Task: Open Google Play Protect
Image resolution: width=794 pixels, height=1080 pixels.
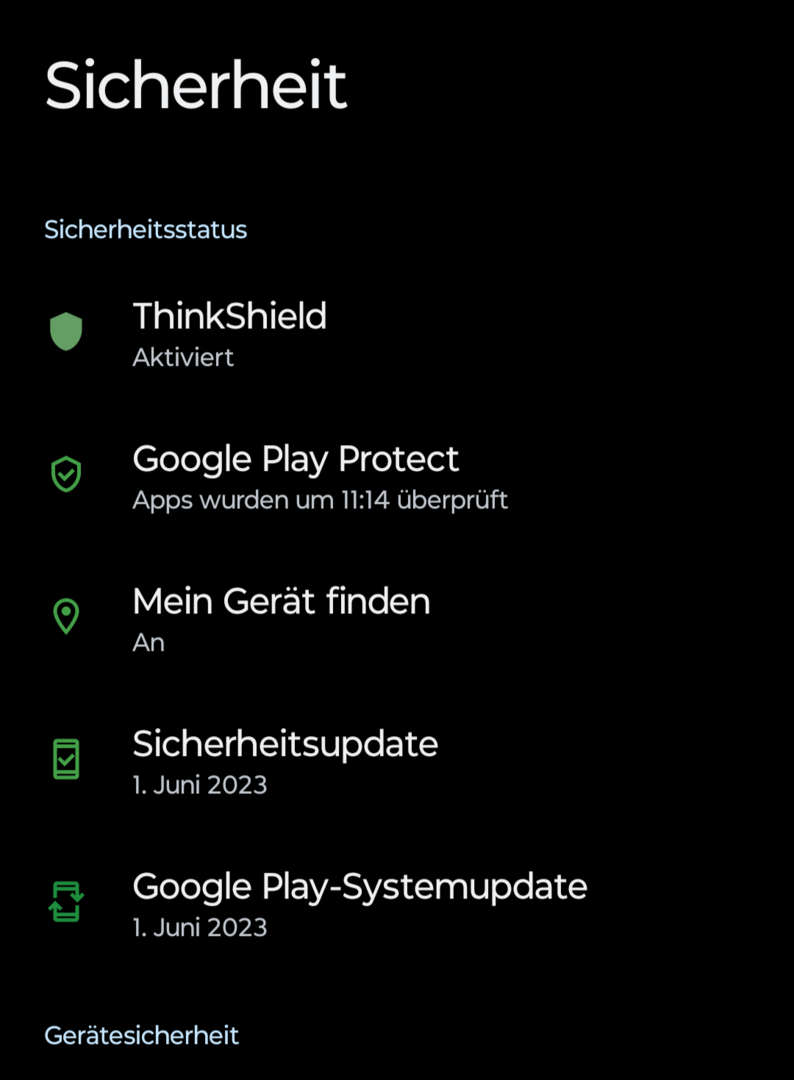Action: (x=296, y=474)
